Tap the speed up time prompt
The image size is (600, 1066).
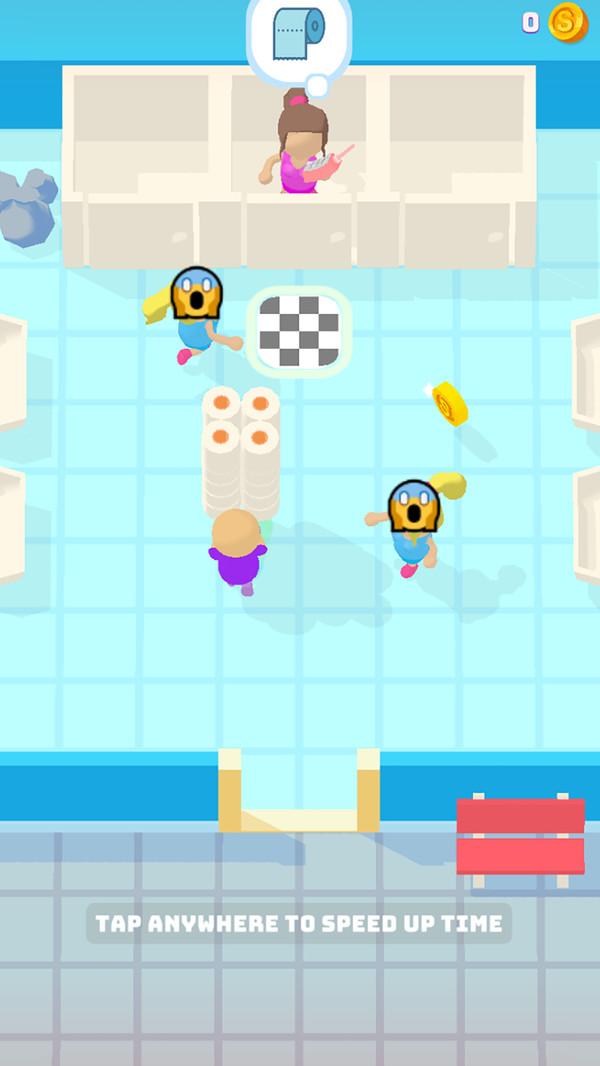pyautogui.click(x=298, y=923)
